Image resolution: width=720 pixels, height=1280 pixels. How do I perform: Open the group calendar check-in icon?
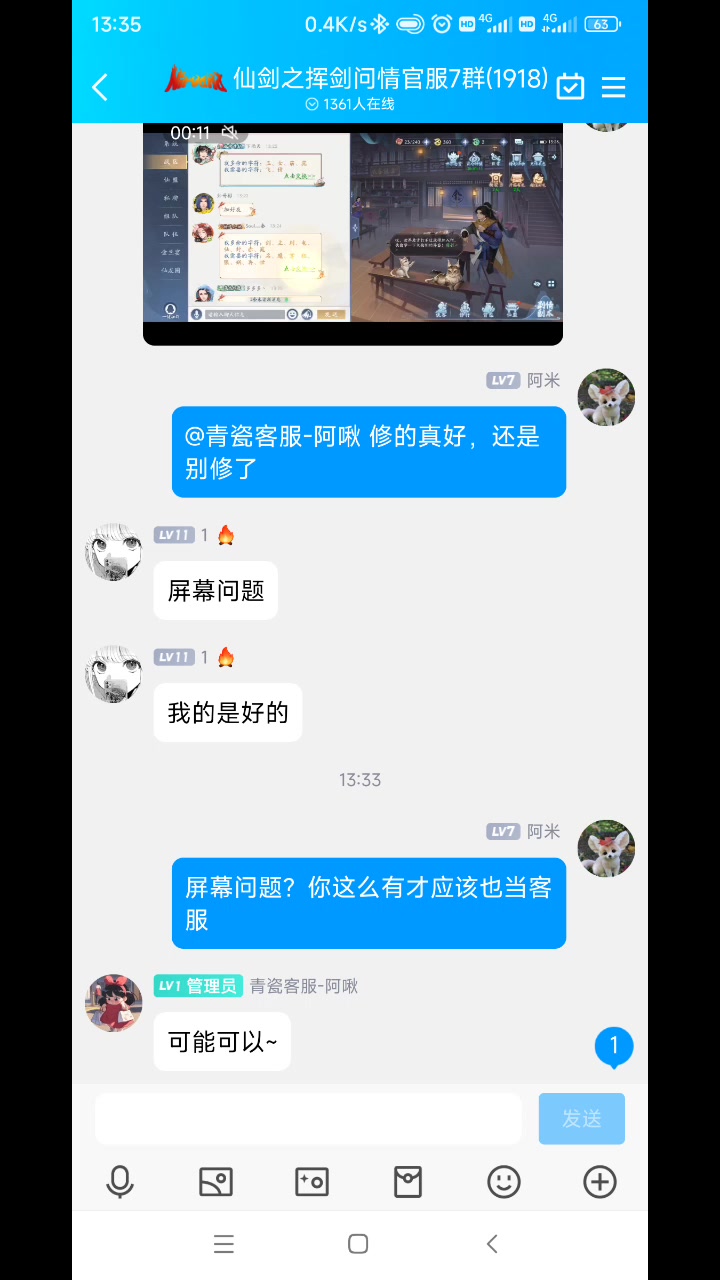[x=570, y=87]
